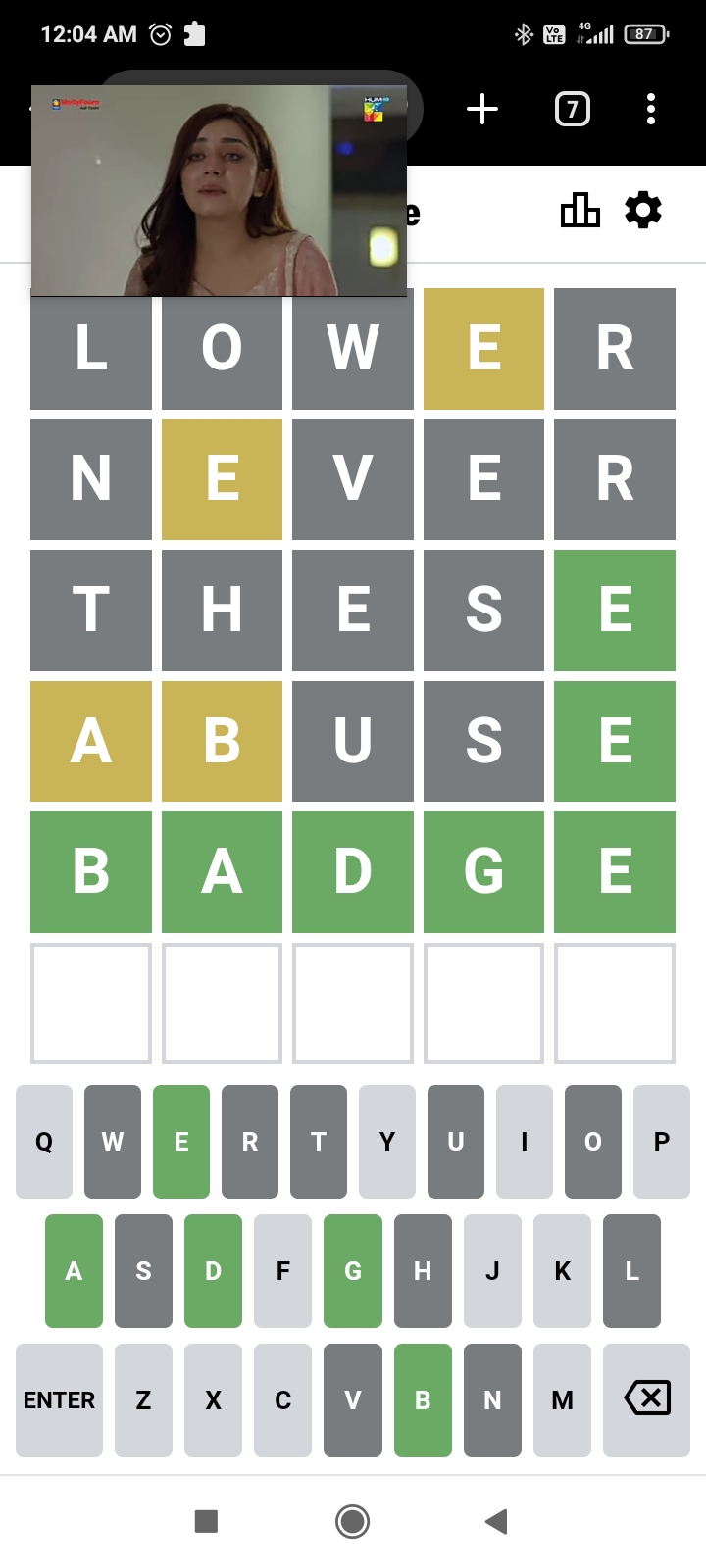Go to home screen via home button
Screen dimensions: 706x1568
(352, 1521)
